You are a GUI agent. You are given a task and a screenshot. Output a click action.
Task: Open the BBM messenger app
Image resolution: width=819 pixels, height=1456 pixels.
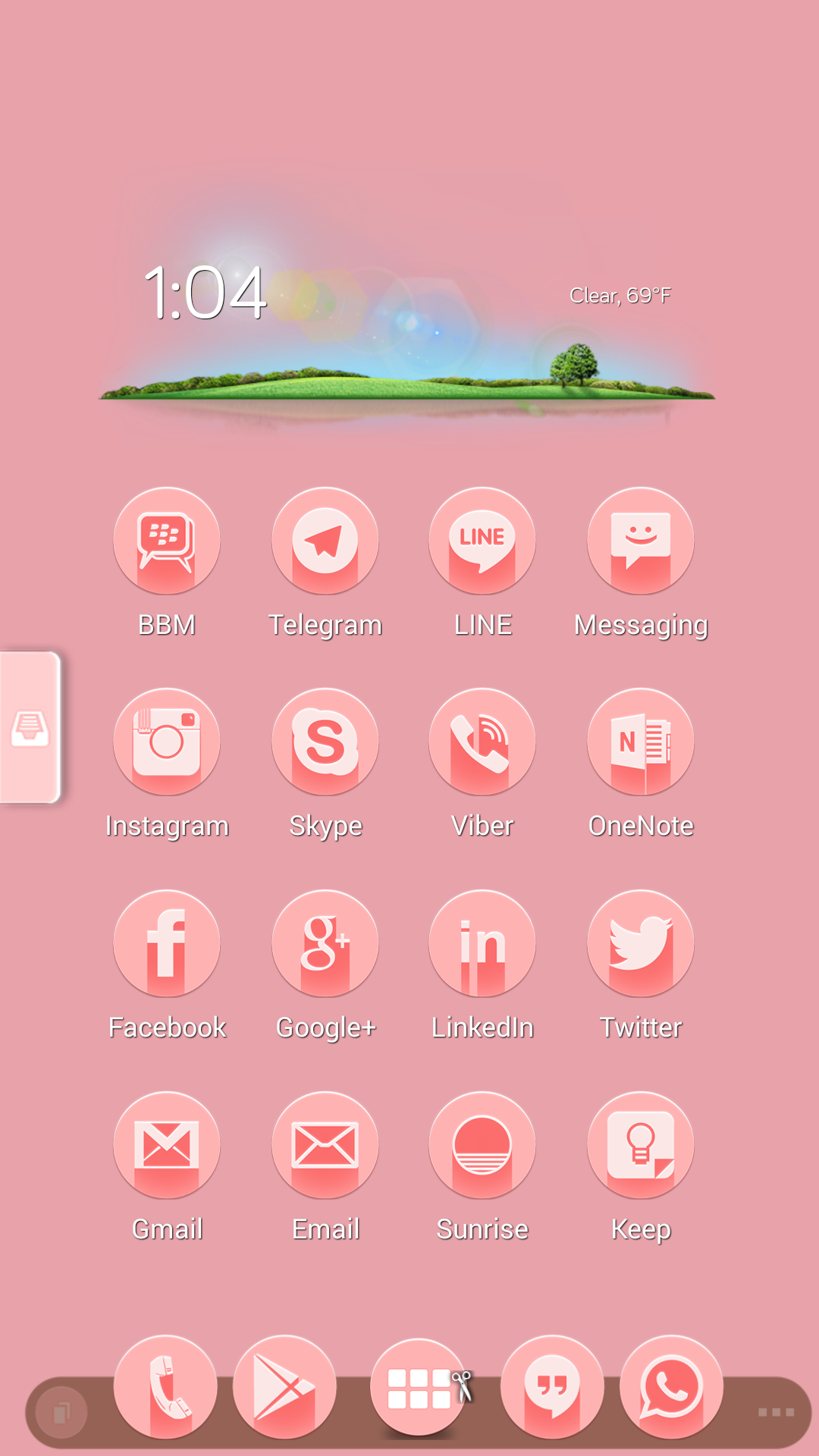coord(167,540)
